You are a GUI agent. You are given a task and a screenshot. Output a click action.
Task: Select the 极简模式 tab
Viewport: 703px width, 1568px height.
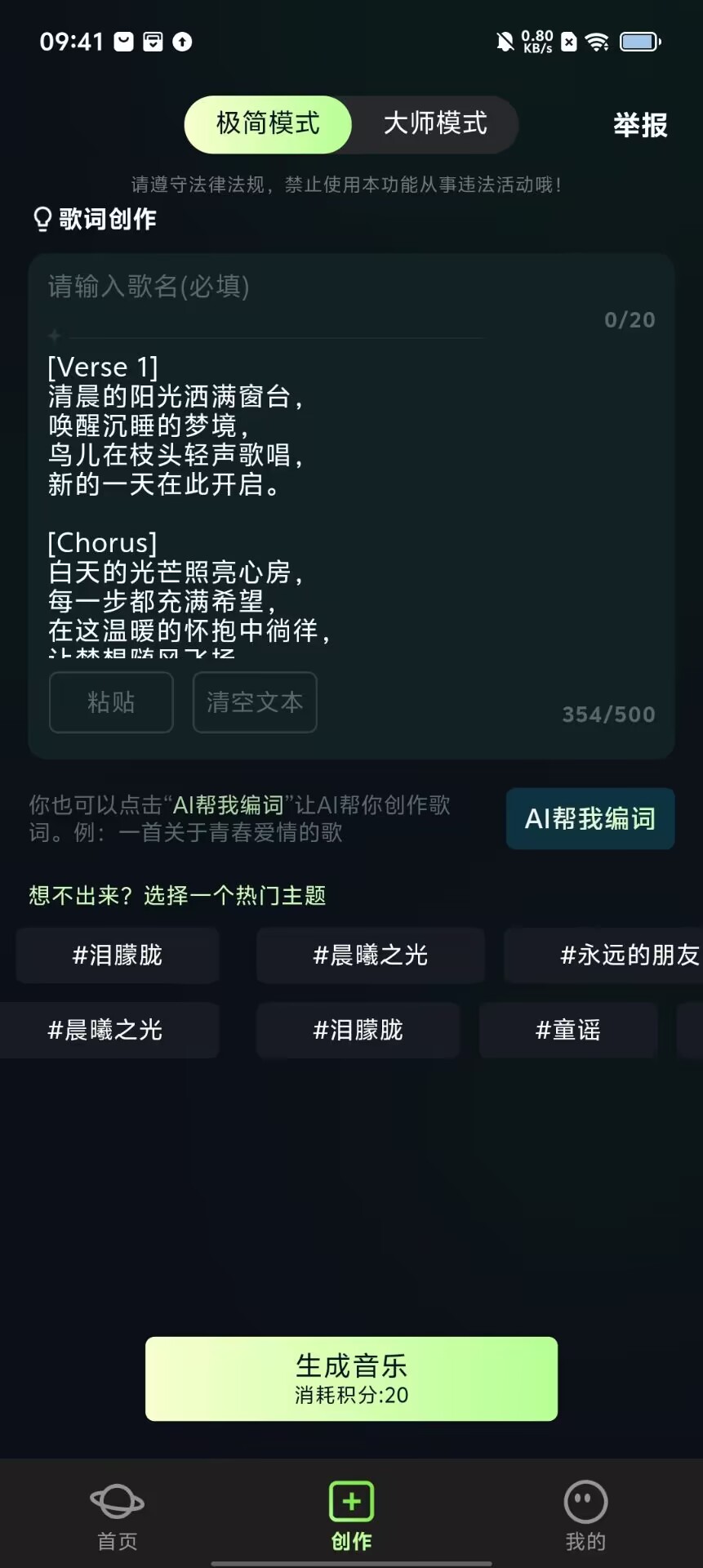click(268, 124)
